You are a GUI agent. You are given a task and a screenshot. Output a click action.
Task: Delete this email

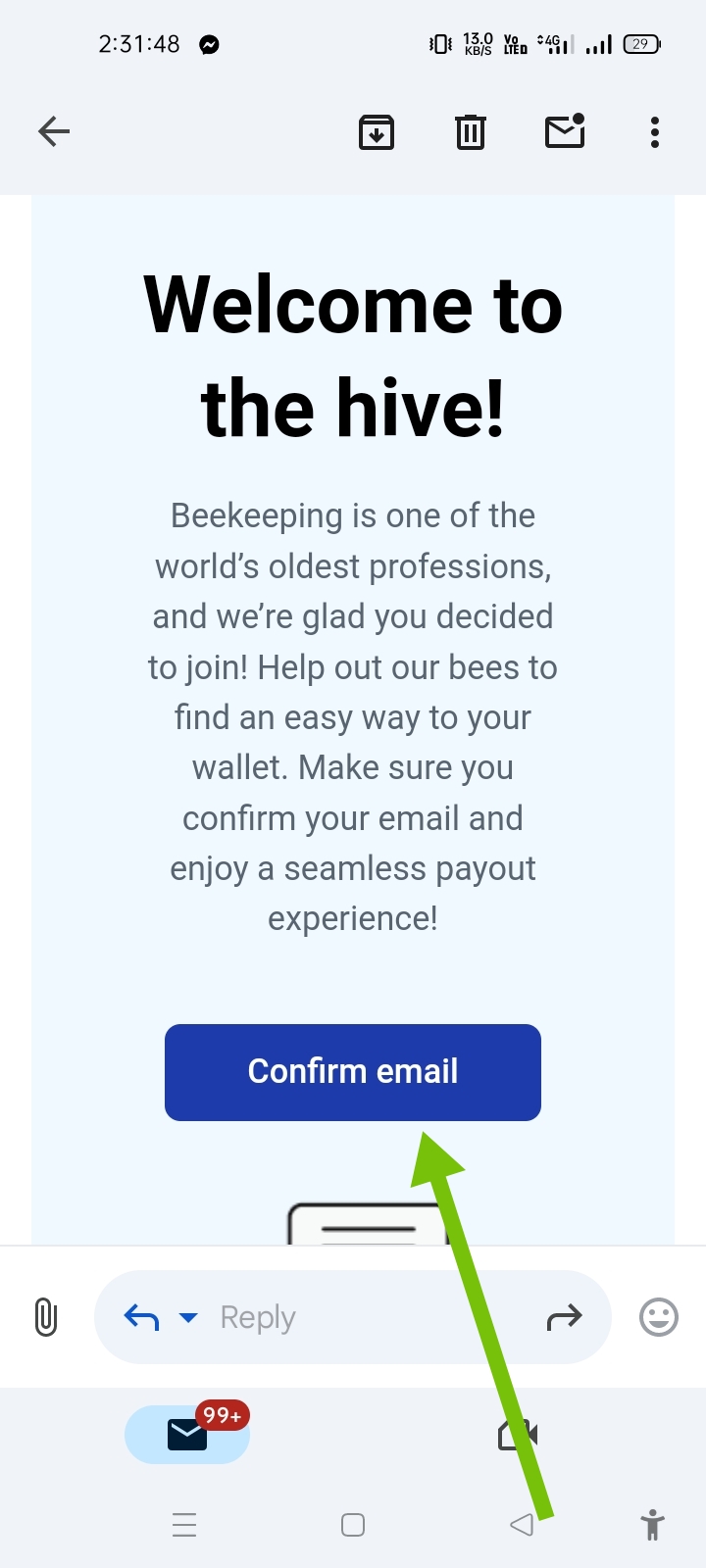coord(471,131)
